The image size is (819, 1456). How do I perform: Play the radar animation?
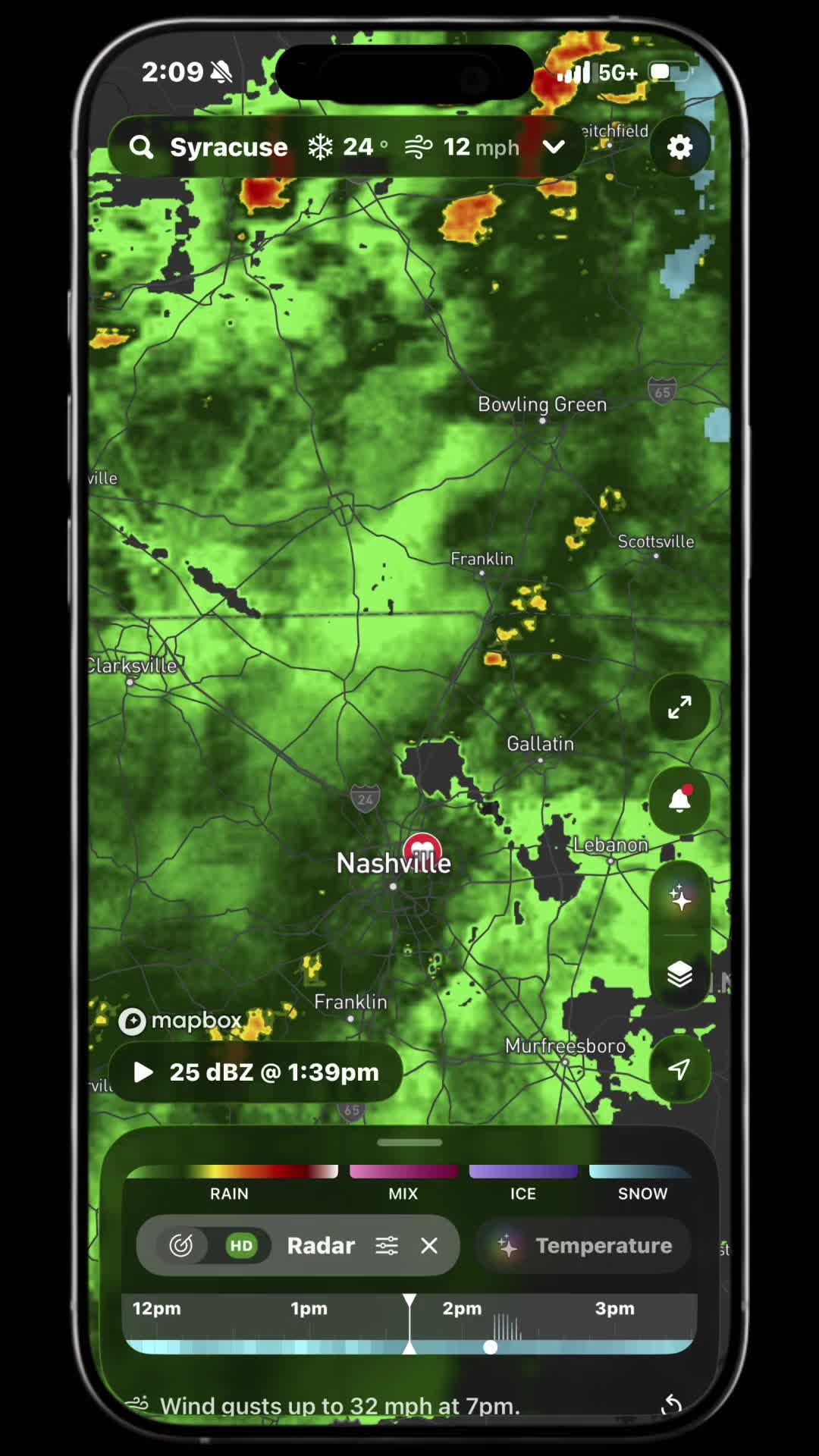pyautogui.click(x=143, y=1072)
